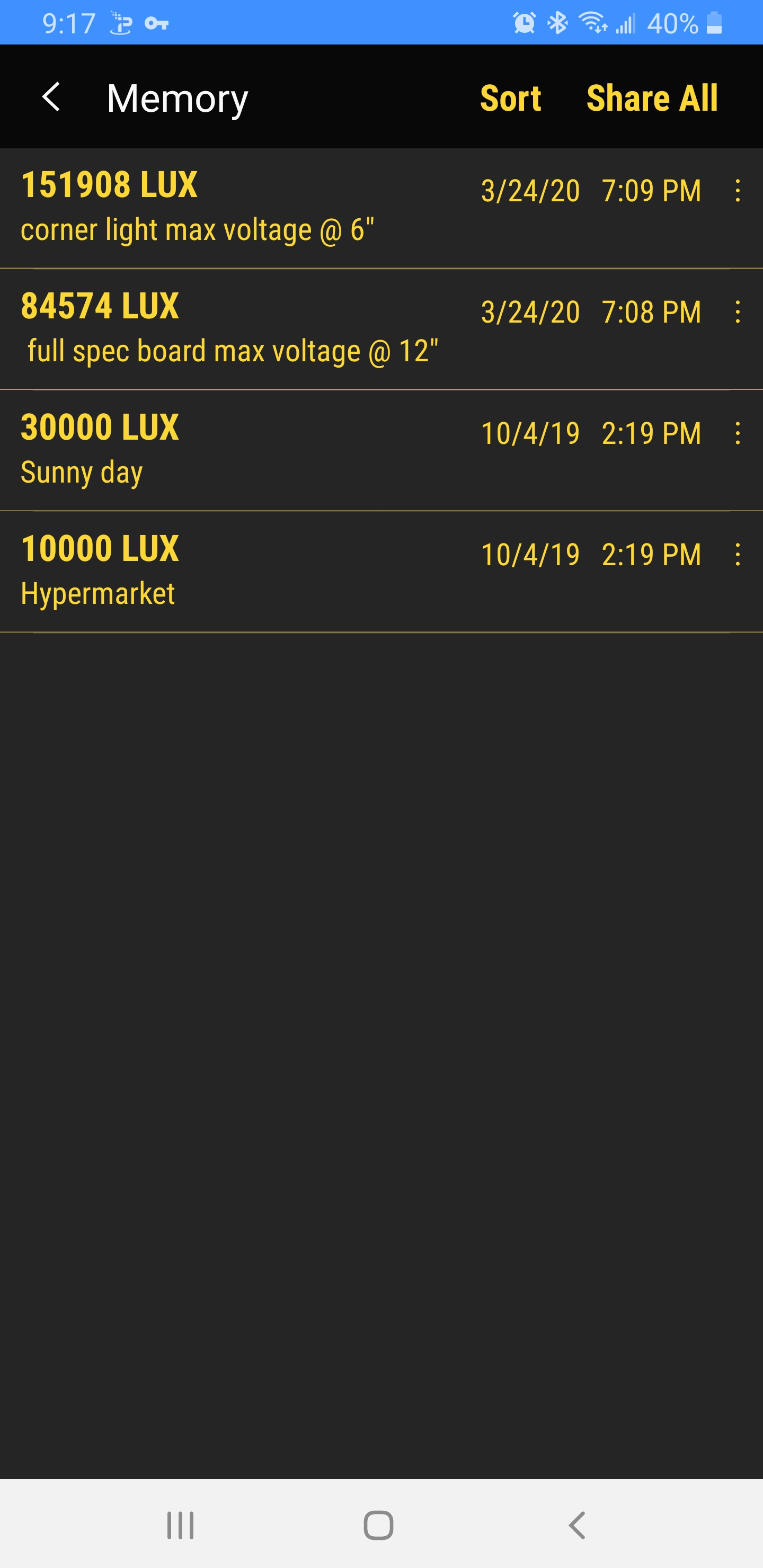Open overflow menu for 151908 LUX entry

pos(738,191)
